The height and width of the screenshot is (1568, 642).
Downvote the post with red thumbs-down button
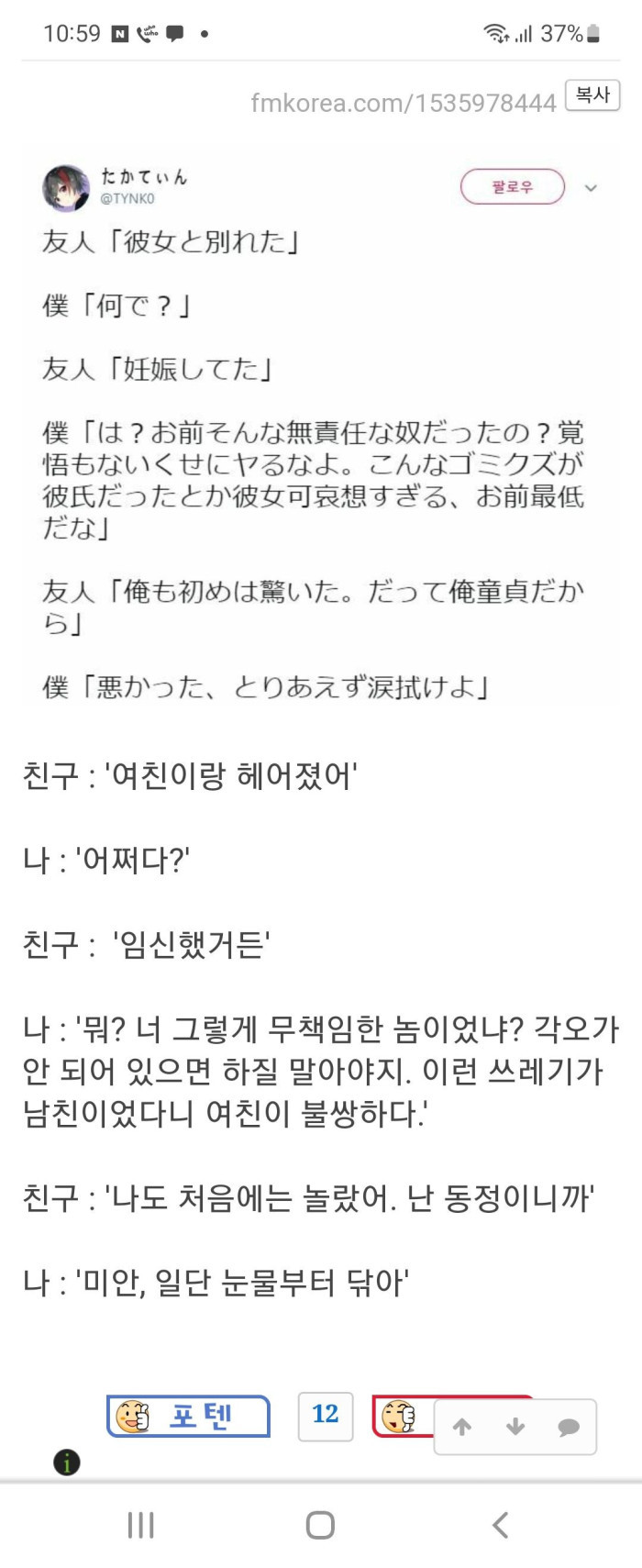tap(401, 1417)
